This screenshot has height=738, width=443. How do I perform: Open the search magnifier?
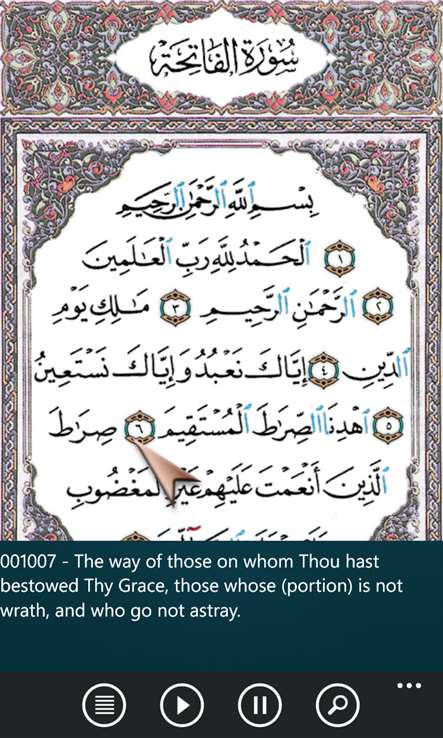pyautogui.click(x=338, y=705)
